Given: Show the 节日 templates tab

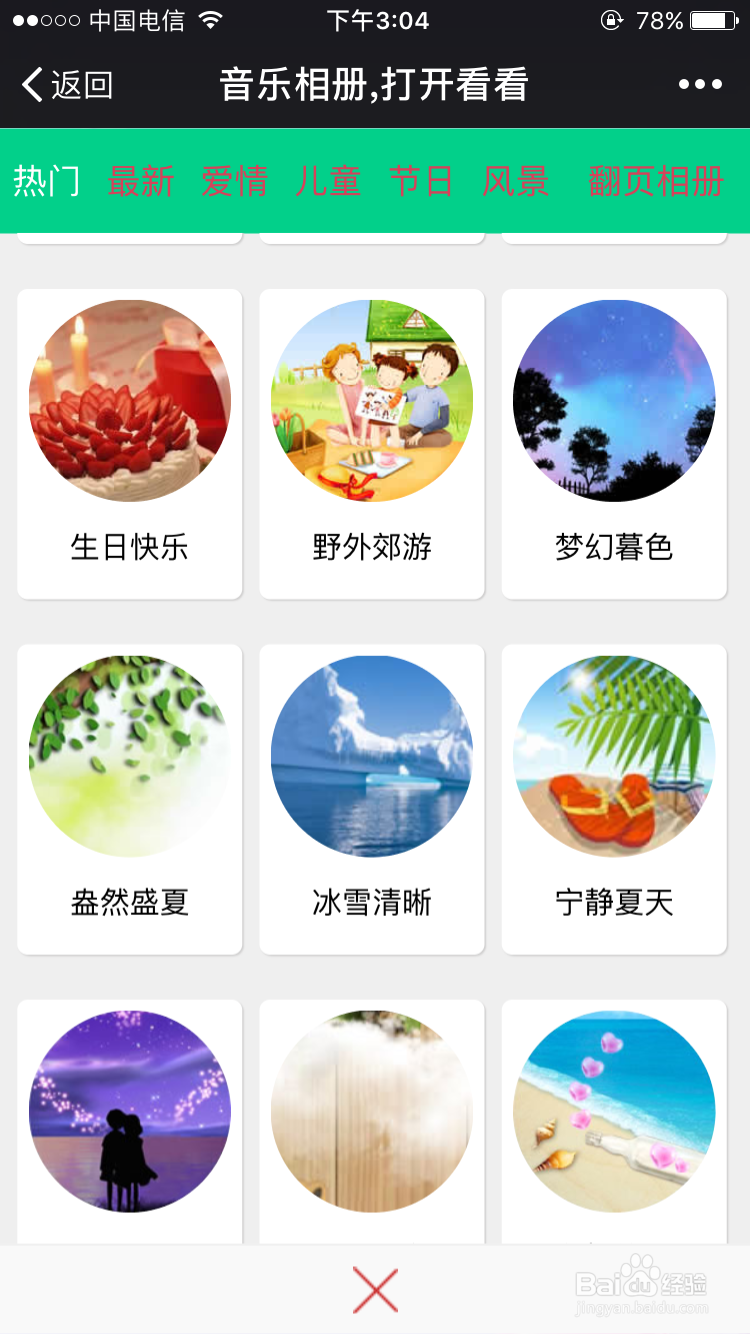Looking at the screenshot, I should 421,181.
